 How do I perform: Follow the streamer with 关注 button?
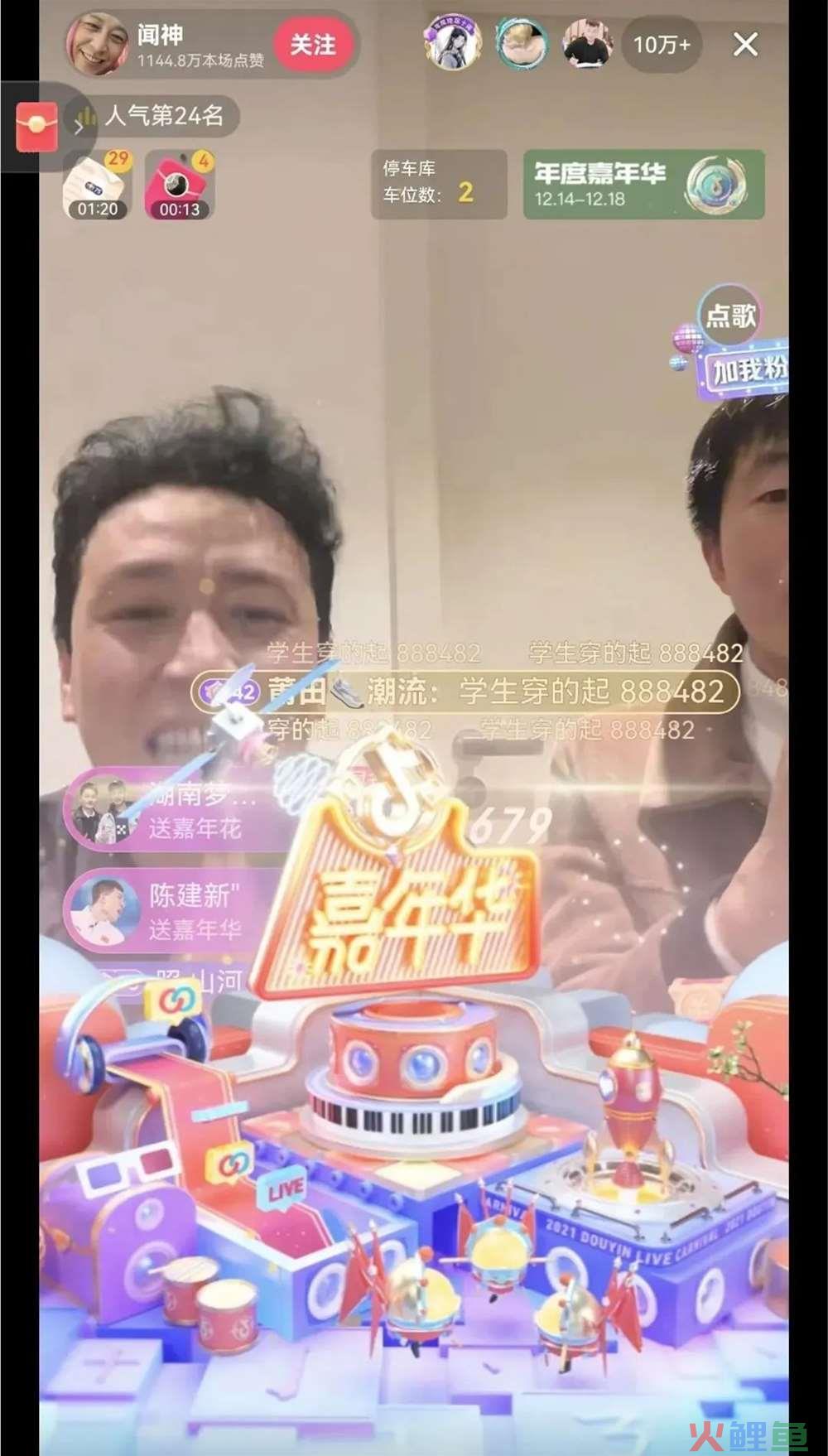(314, 45)
